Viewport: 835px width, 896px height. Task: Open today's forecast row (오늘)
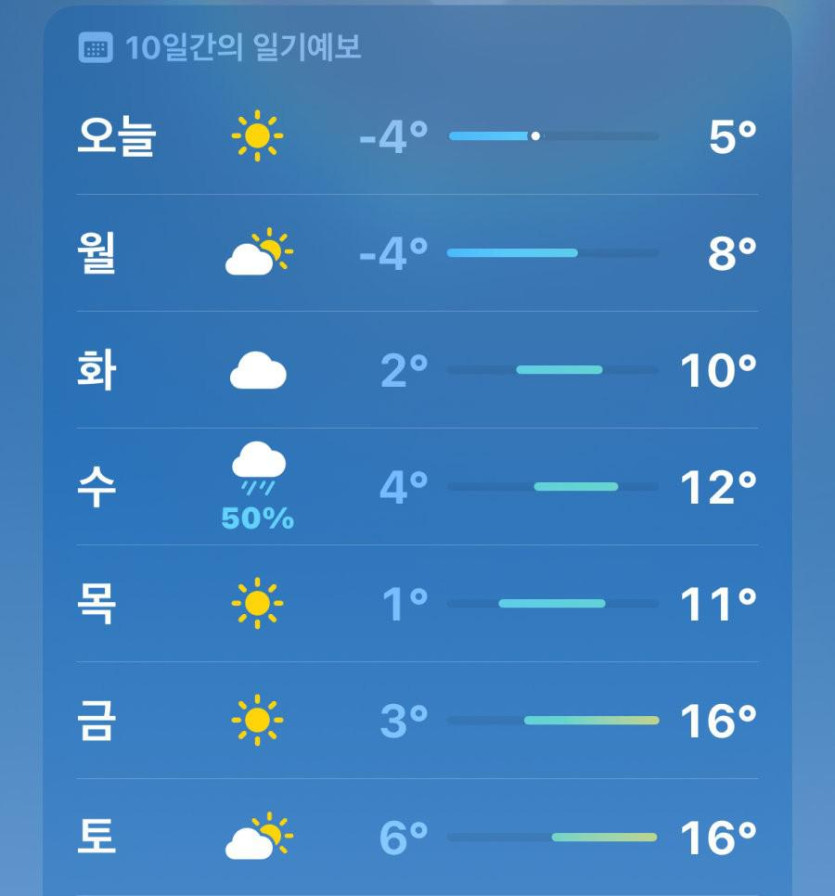[x=417, y=136]
